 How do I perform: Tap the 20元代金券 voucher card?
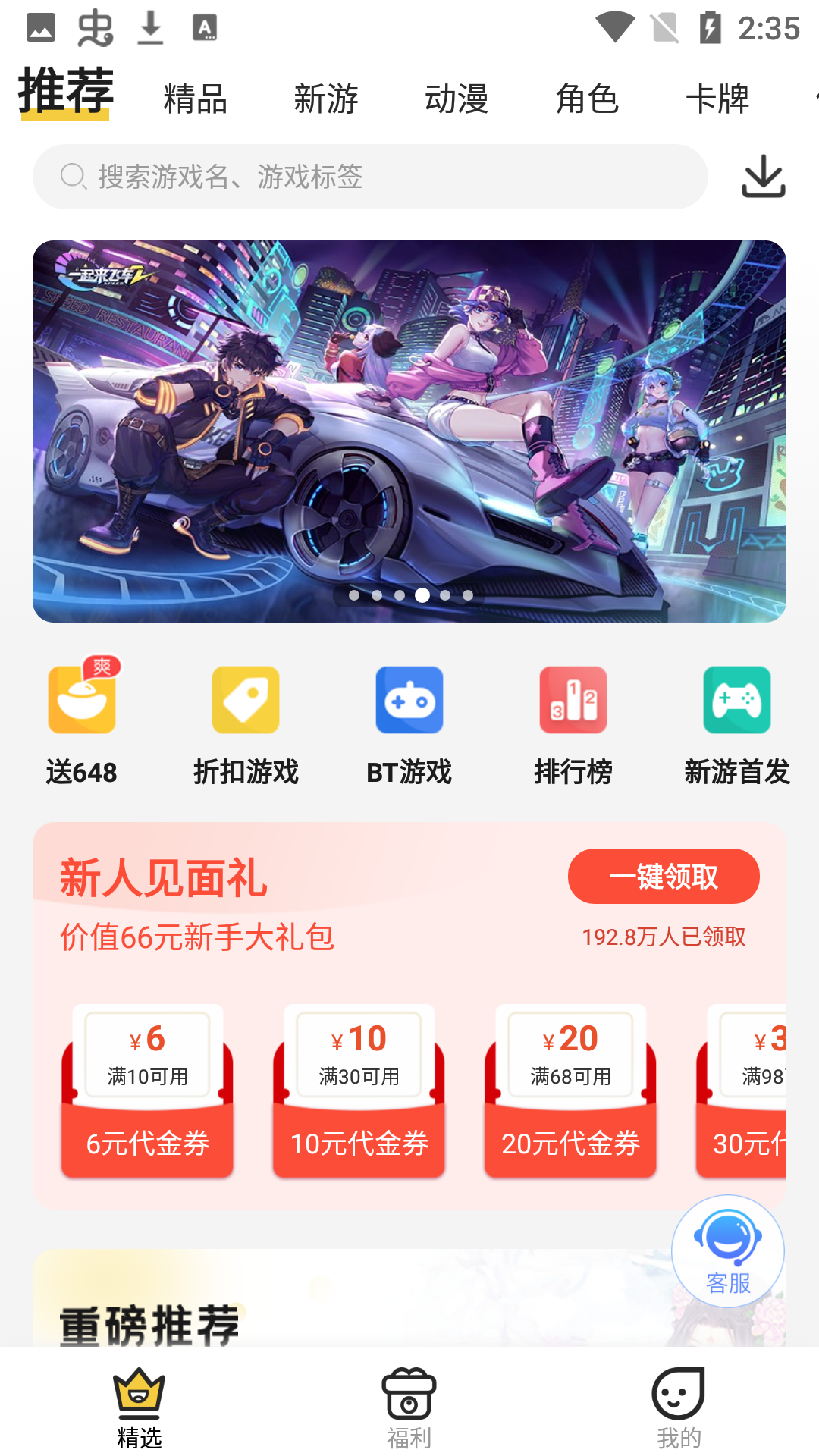coord(570,1092)
